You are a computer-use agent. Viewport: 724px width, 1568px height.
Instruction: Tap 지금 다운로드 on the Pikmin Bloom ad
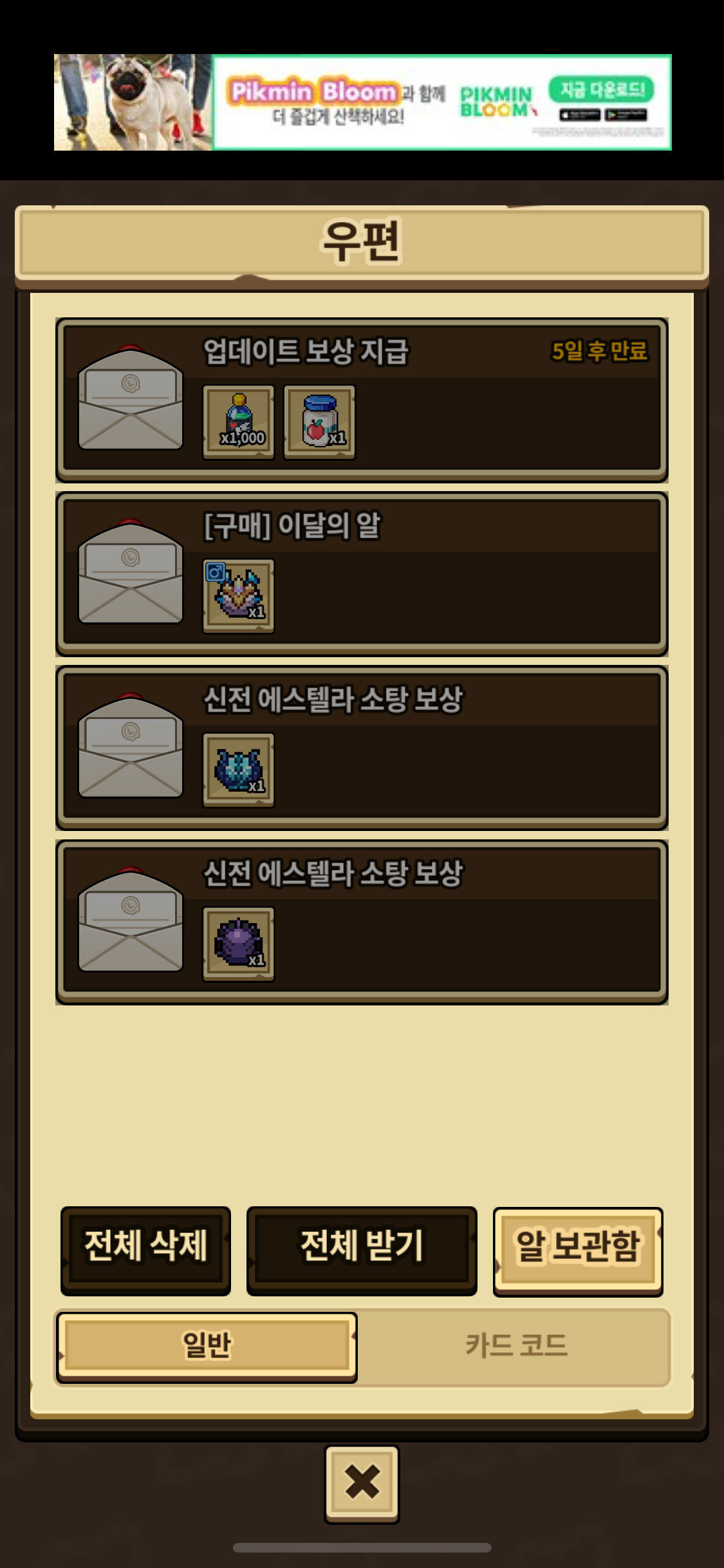[x=601, y=89]
